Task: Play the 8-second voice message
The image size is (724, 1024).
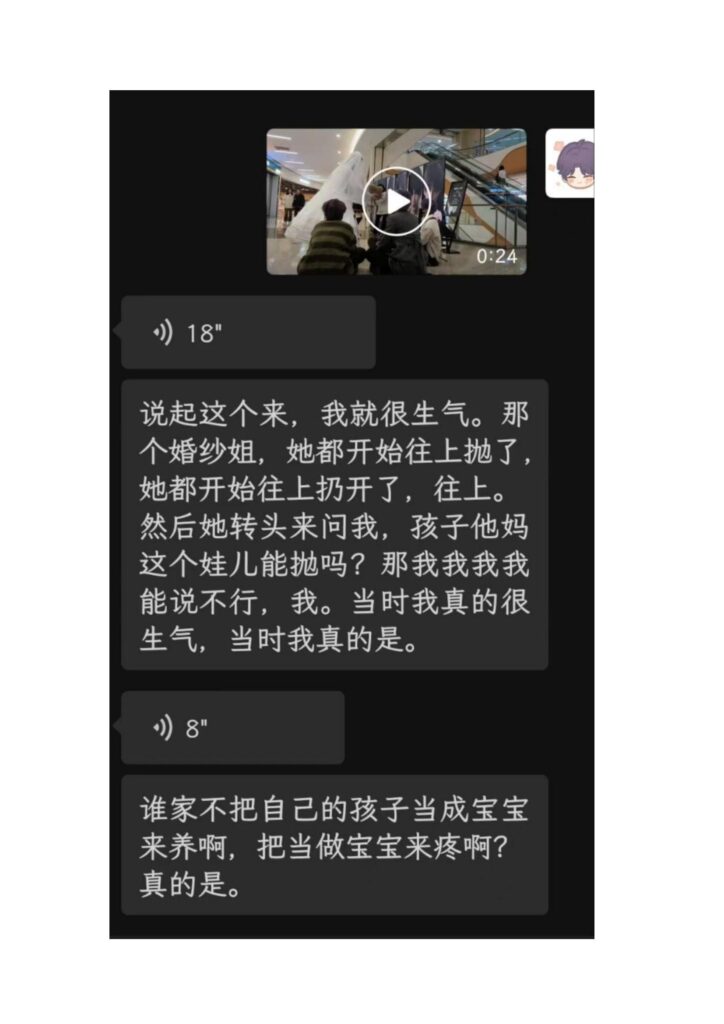Action: [232, 728]
